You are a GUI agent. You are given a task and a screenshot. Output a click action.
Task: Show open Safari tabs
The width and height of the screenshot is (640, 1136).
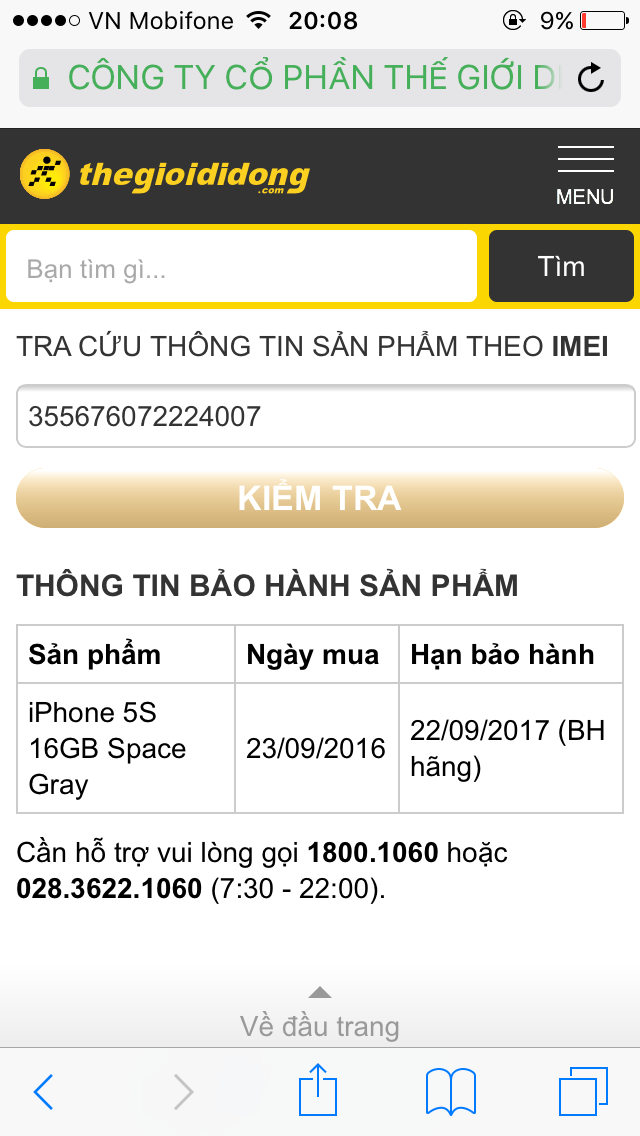[x=583, y=1091]
